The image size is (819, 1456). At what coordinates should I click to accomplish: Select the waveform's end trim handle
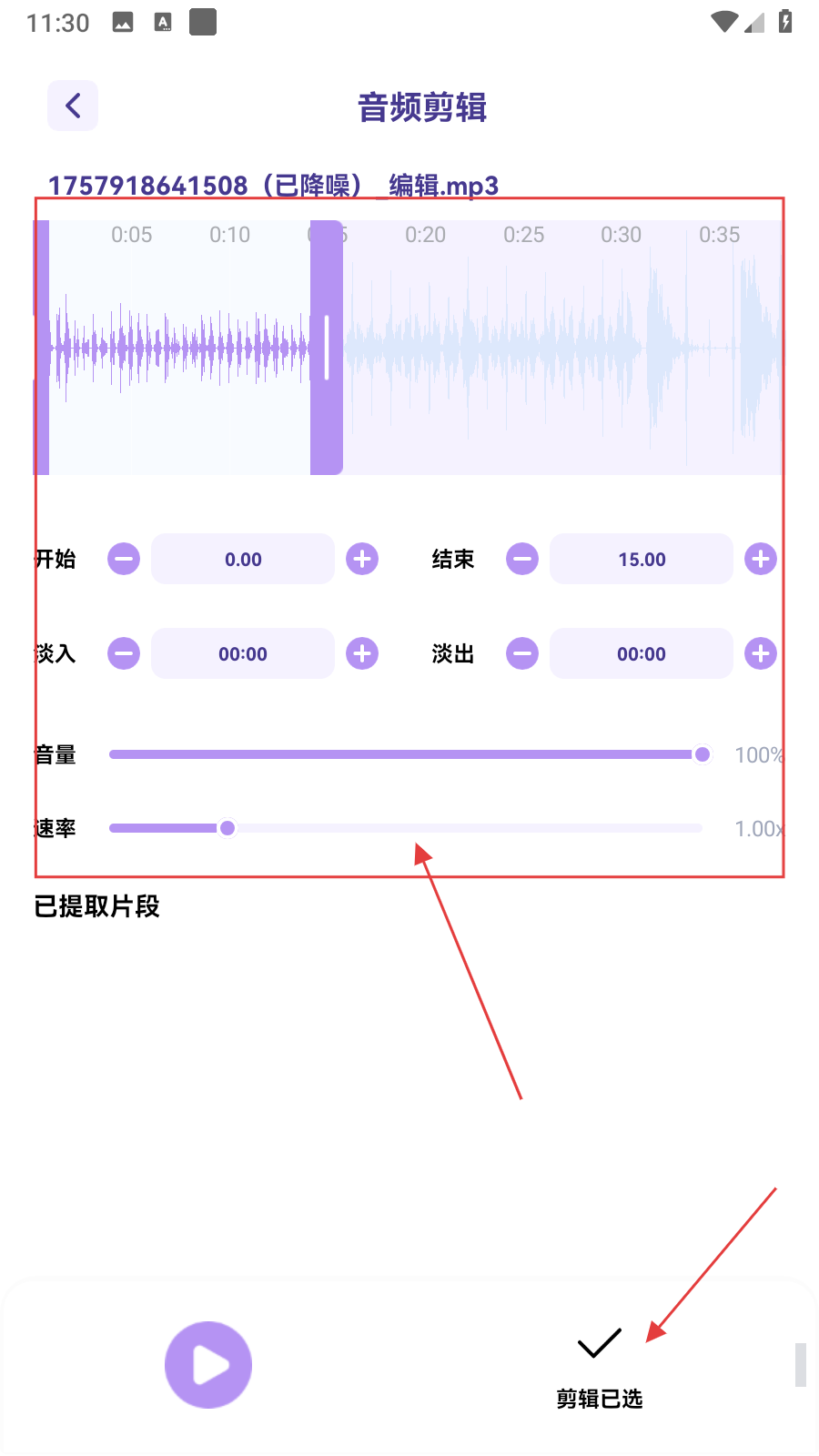(x=327, y=348)
